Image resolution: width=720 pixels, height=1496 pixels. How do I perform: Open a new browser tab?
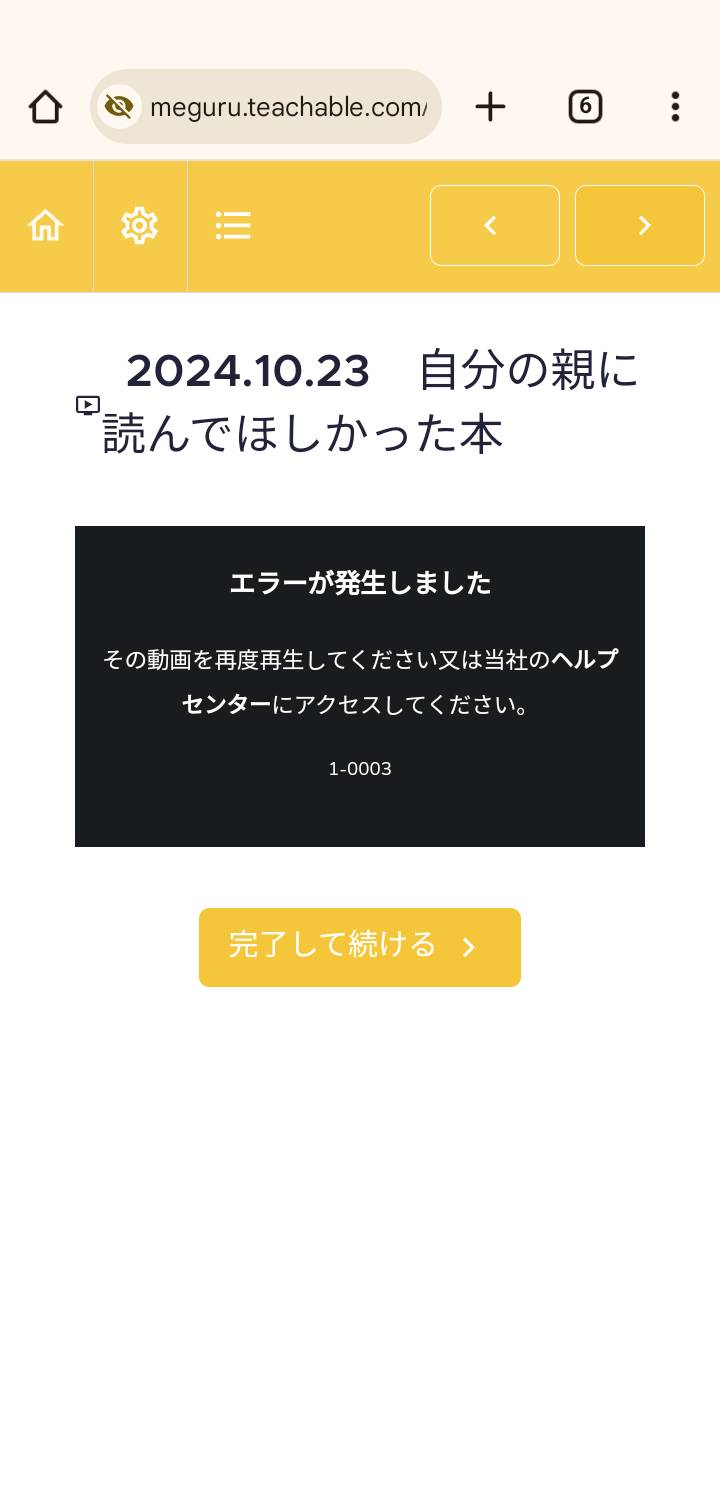(x=490, y=107)
